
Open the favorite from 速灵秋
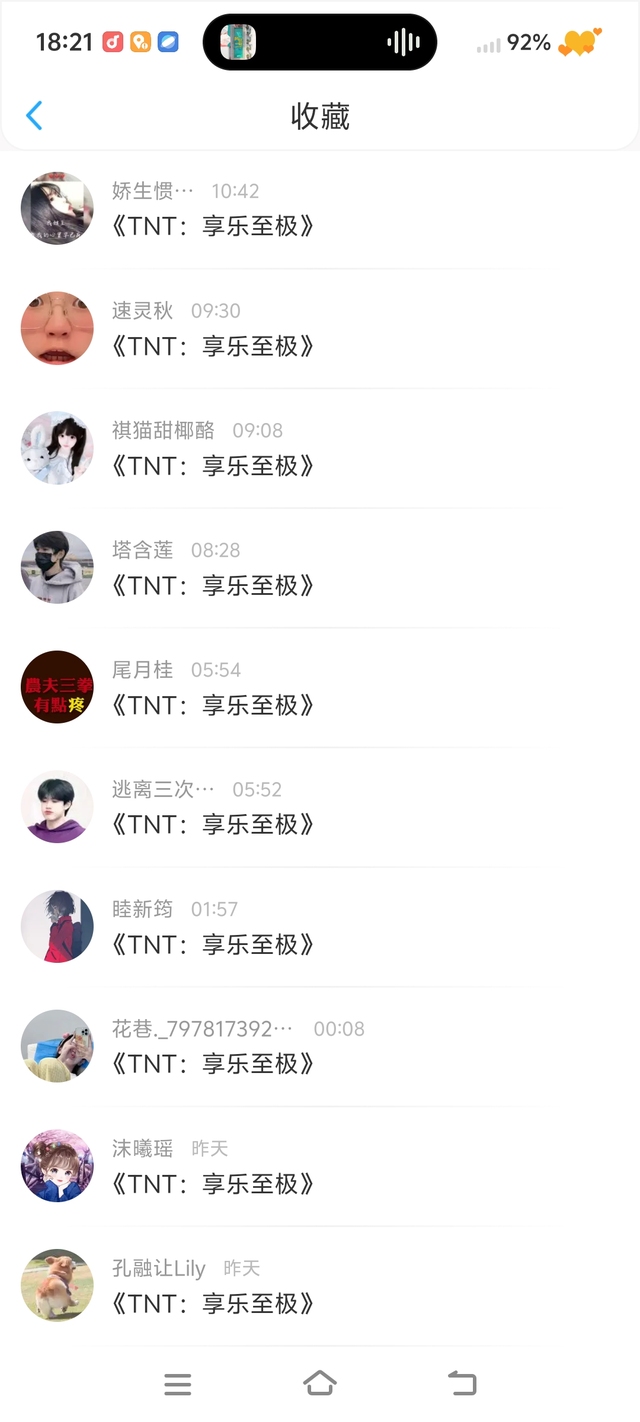coord(320,329)
